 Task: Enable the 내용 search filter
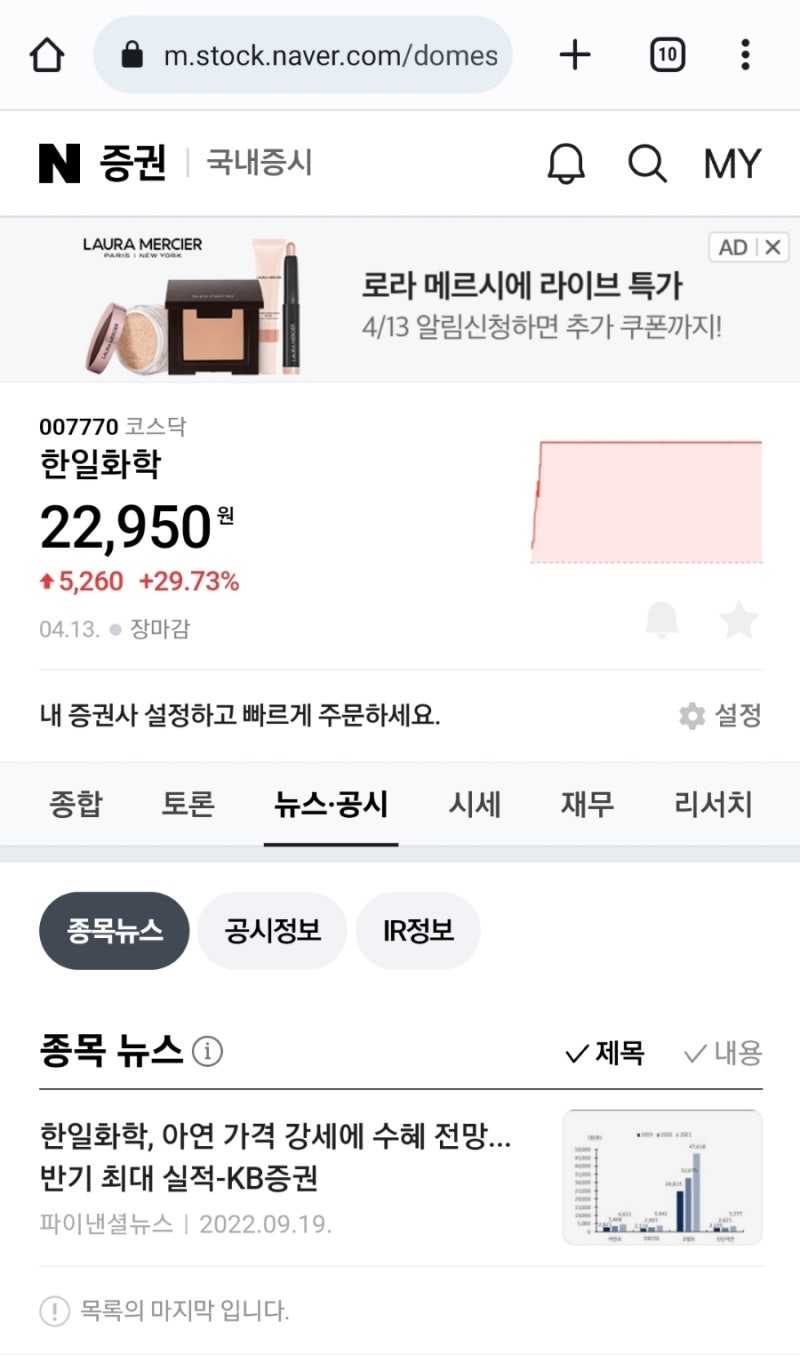(x=723, y=1053)
